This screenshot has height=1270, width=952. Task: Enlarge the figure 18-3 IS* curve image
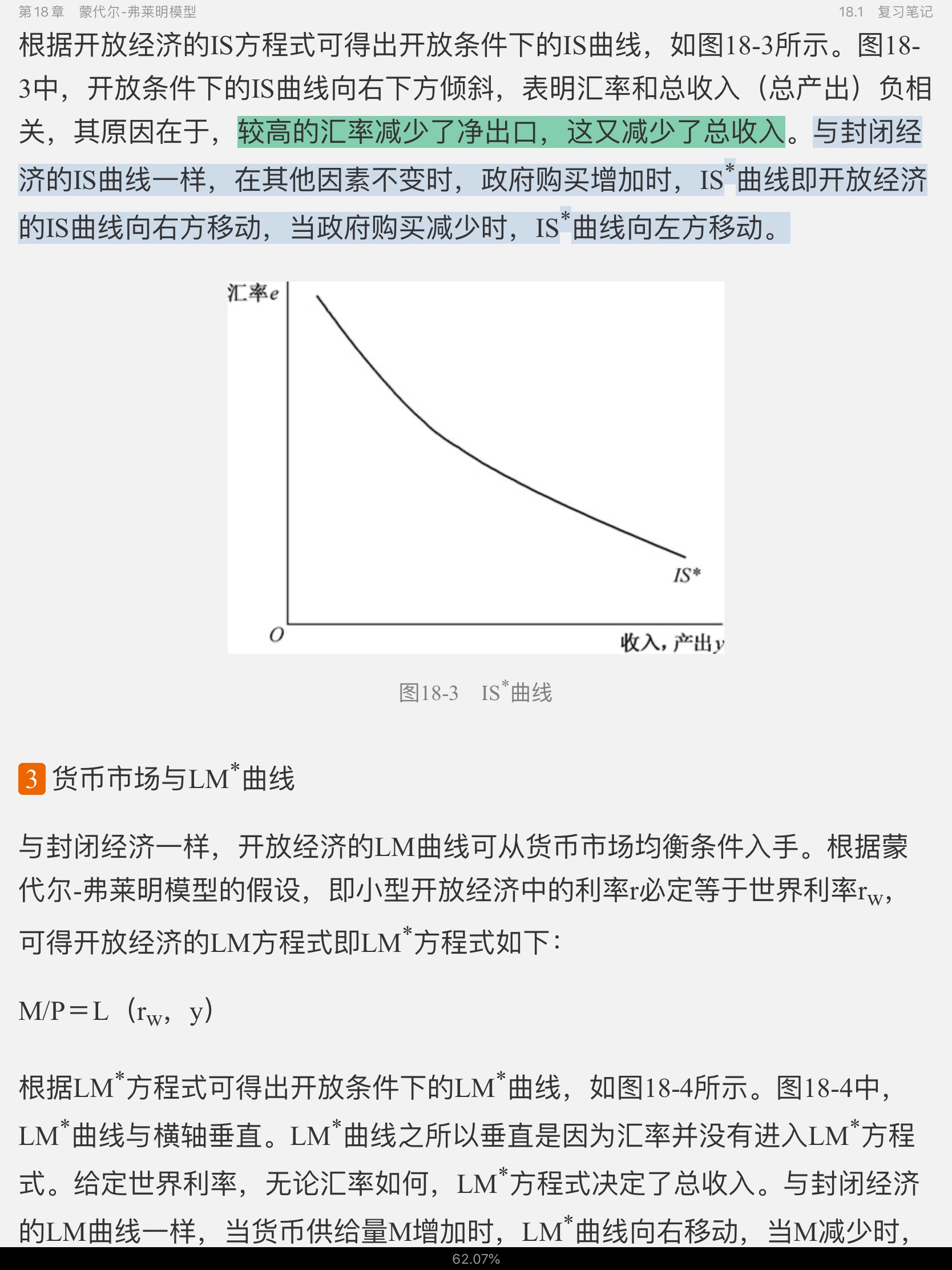pyautogui.click(x=475, y=467)
